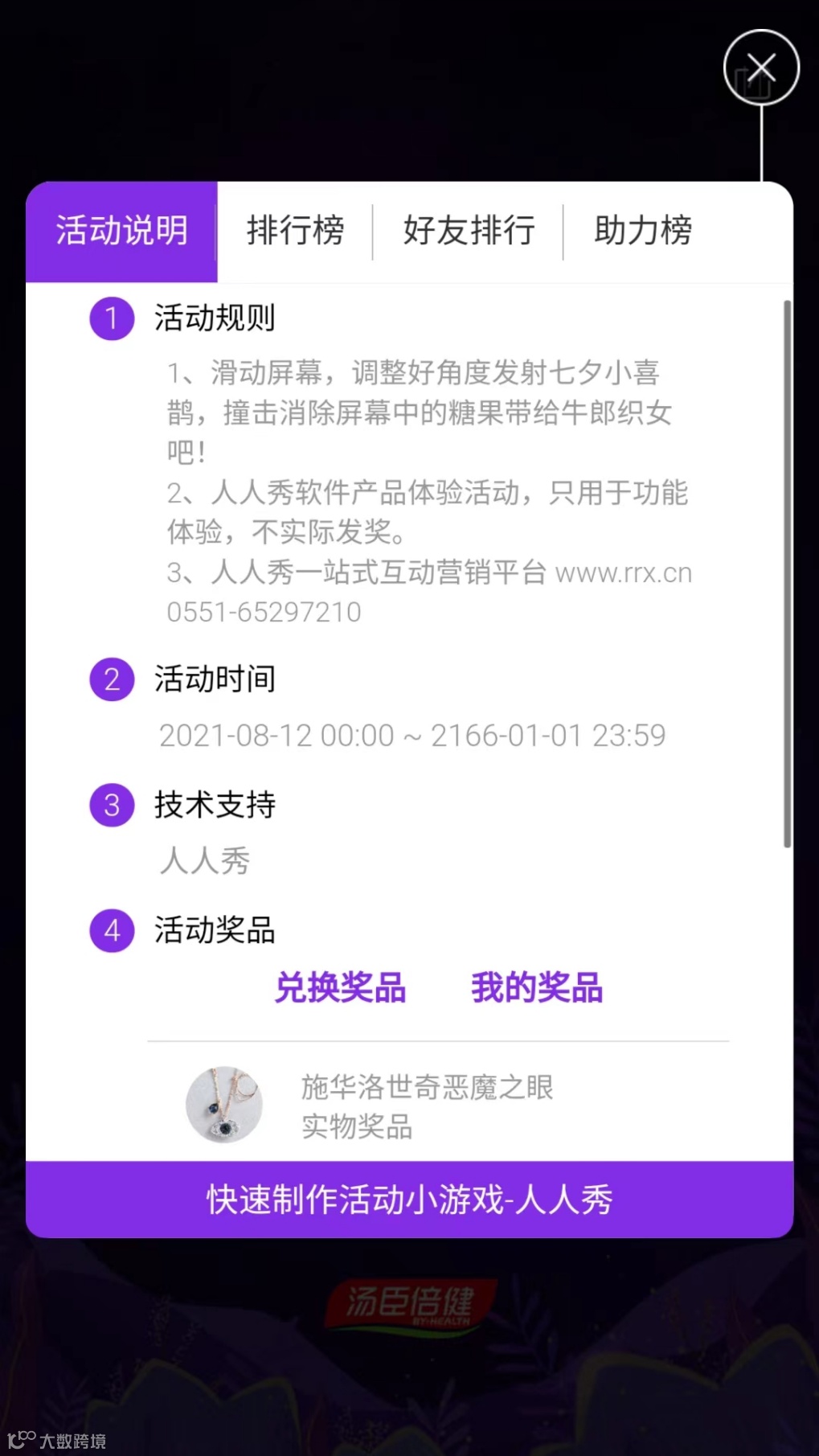Screen dimensions: 819x1456
Task: Open the 好友排行 tab
Action: point(469,232)
